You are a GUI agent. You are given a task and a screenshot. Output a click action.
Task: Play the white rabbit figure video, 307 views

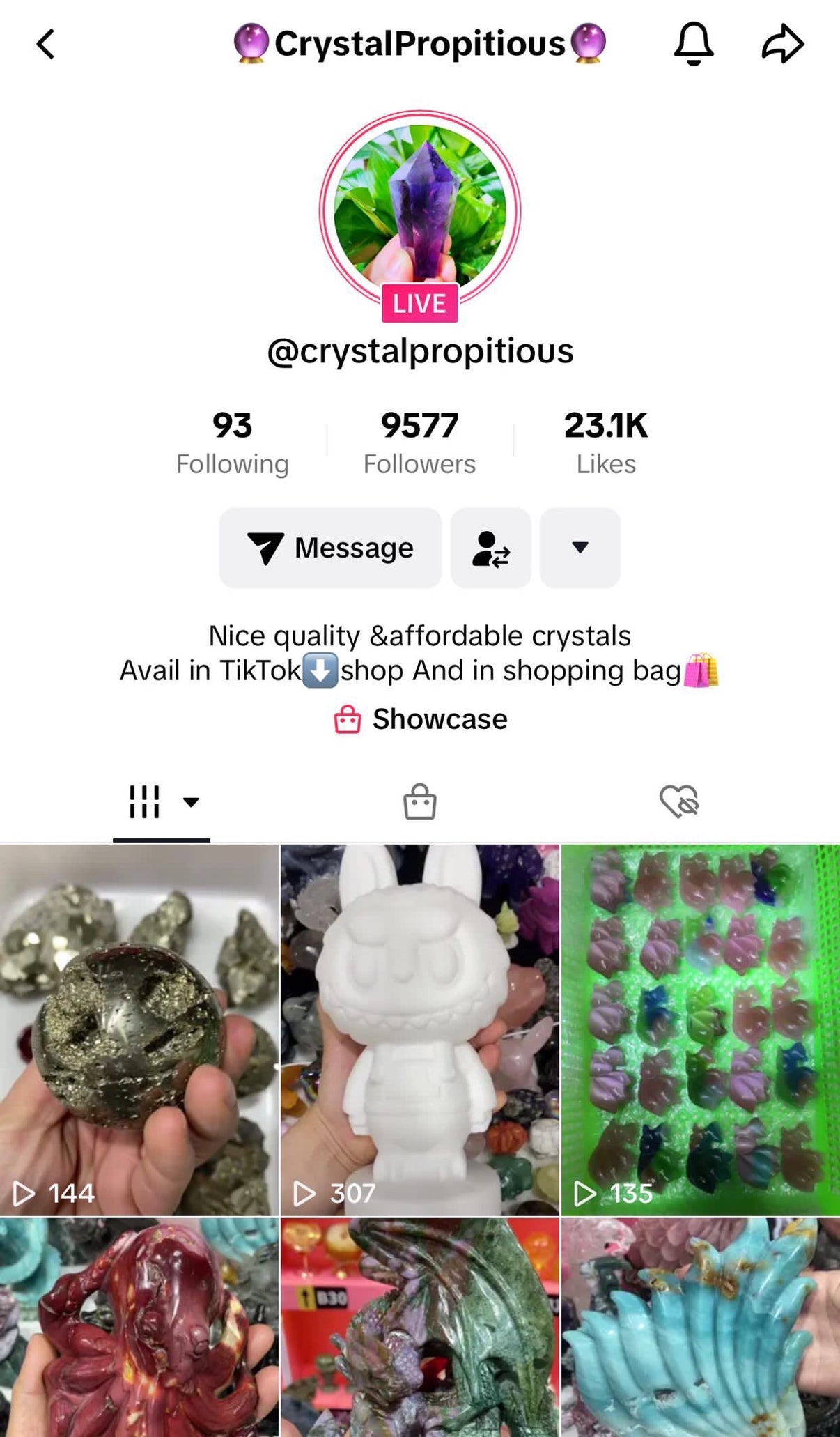click(419, 1029)
